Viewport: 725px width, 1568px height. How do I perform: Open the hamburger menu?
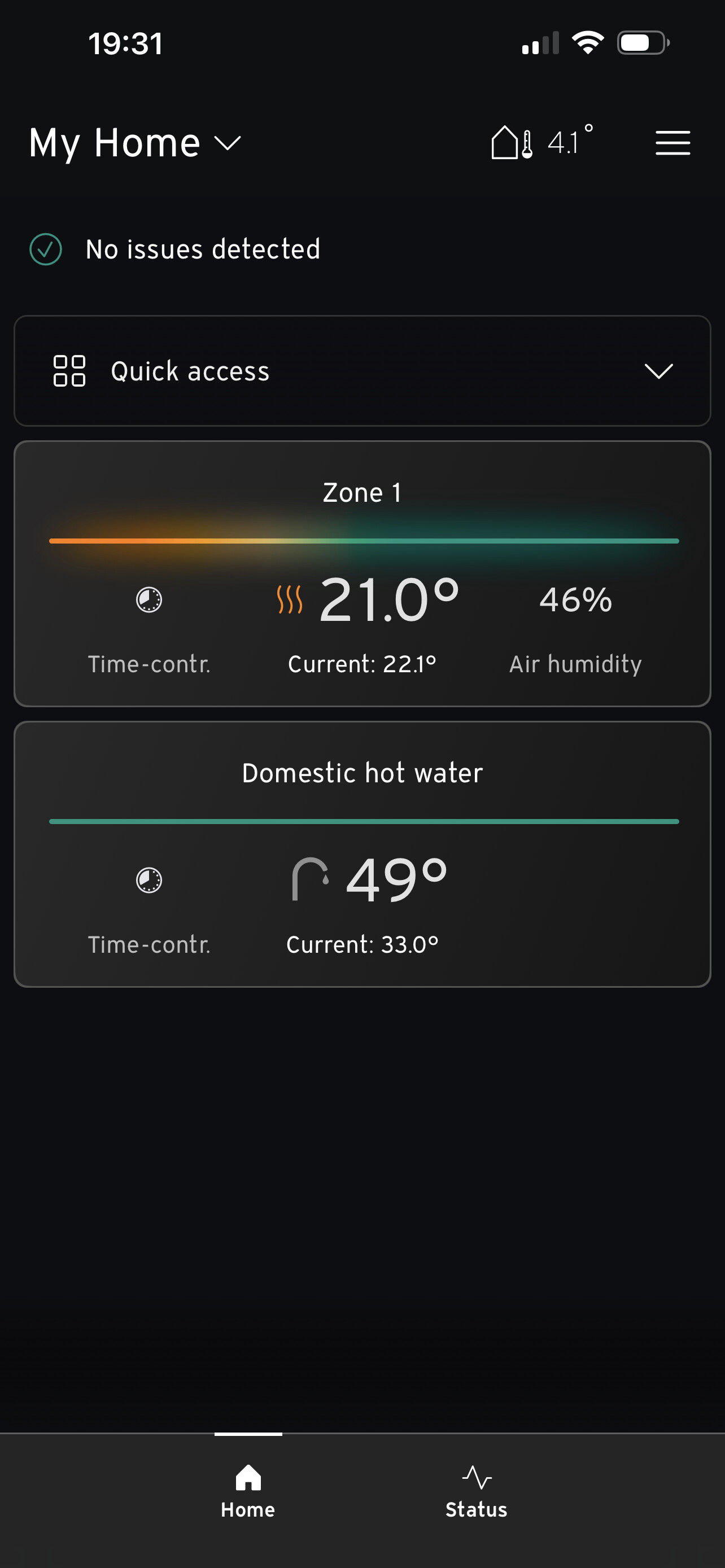(x=672, y=143)
